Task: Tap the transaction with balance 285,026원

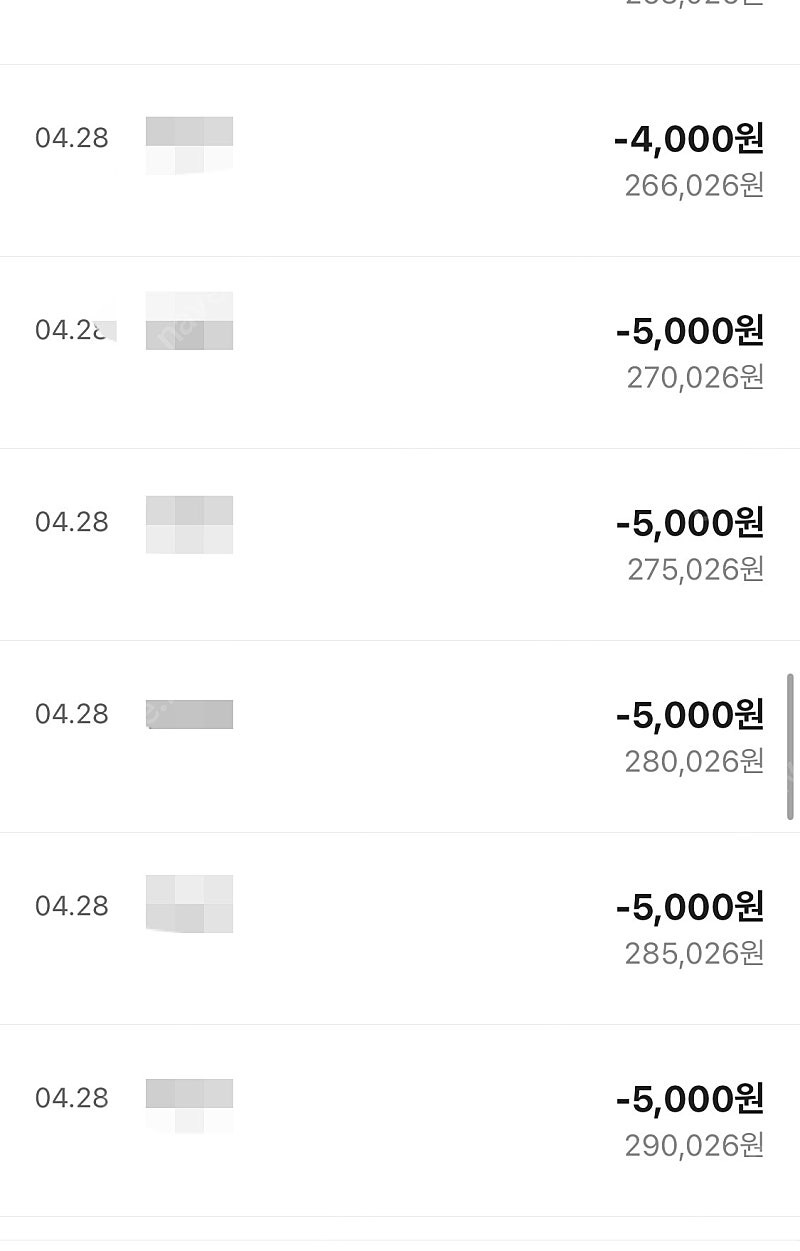Action: [400, 928]
